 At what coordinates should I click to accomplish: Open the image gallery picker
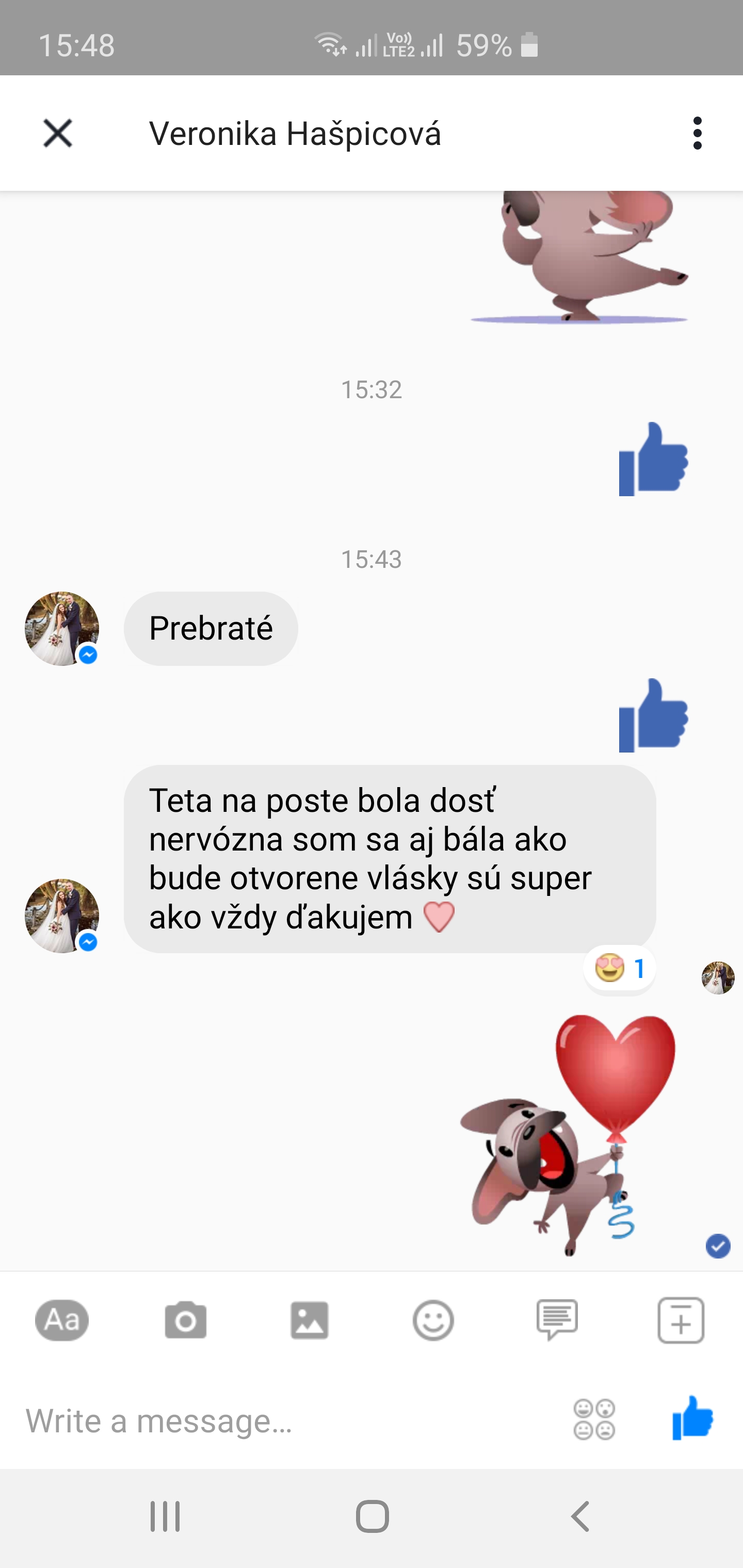(x=310, y=1320)
